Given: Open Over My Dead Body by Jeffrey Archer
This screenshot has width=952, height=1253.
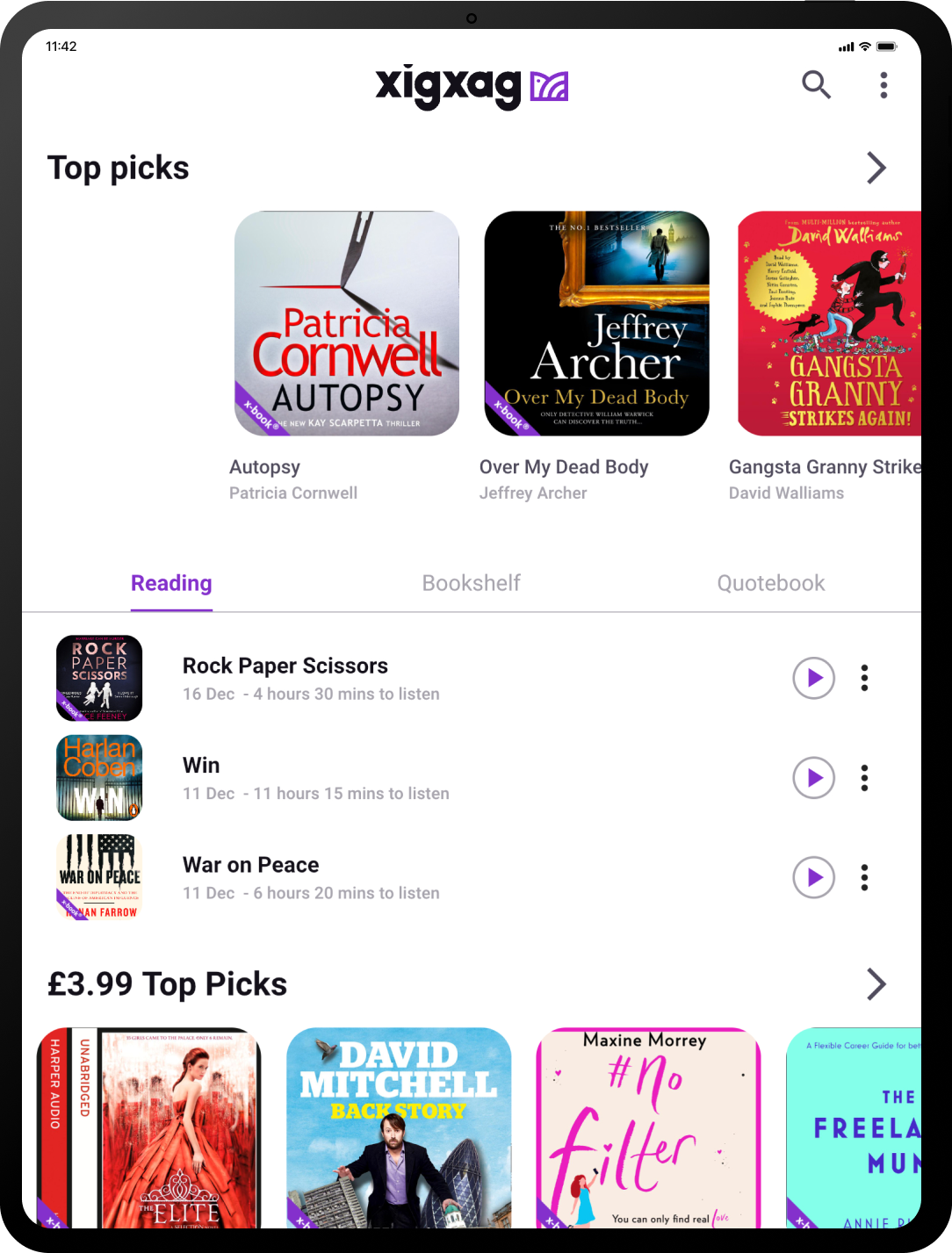Looking at the screenshot, I should tap(596, 323).
